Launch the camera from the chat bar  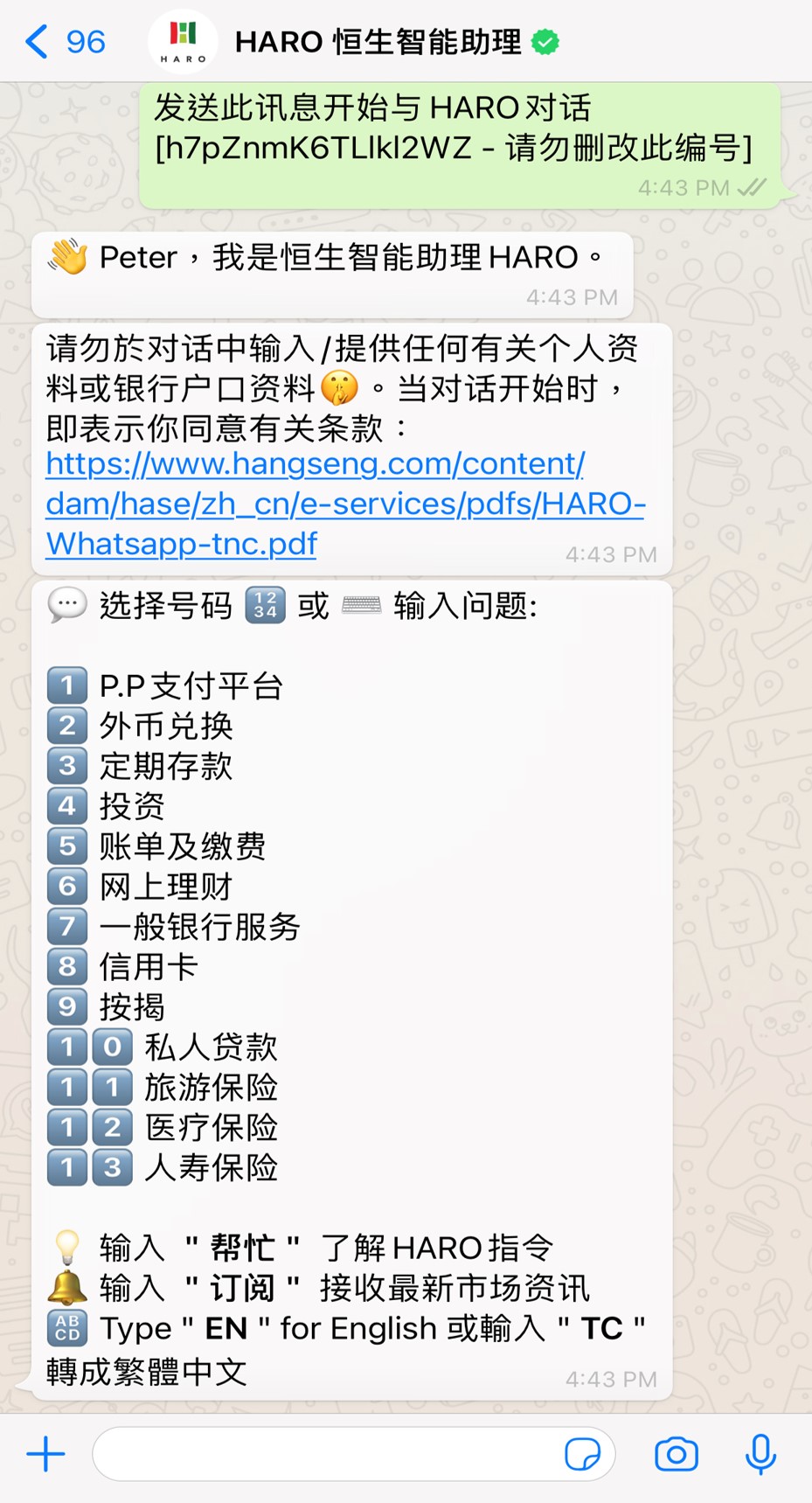[676, 1455]
